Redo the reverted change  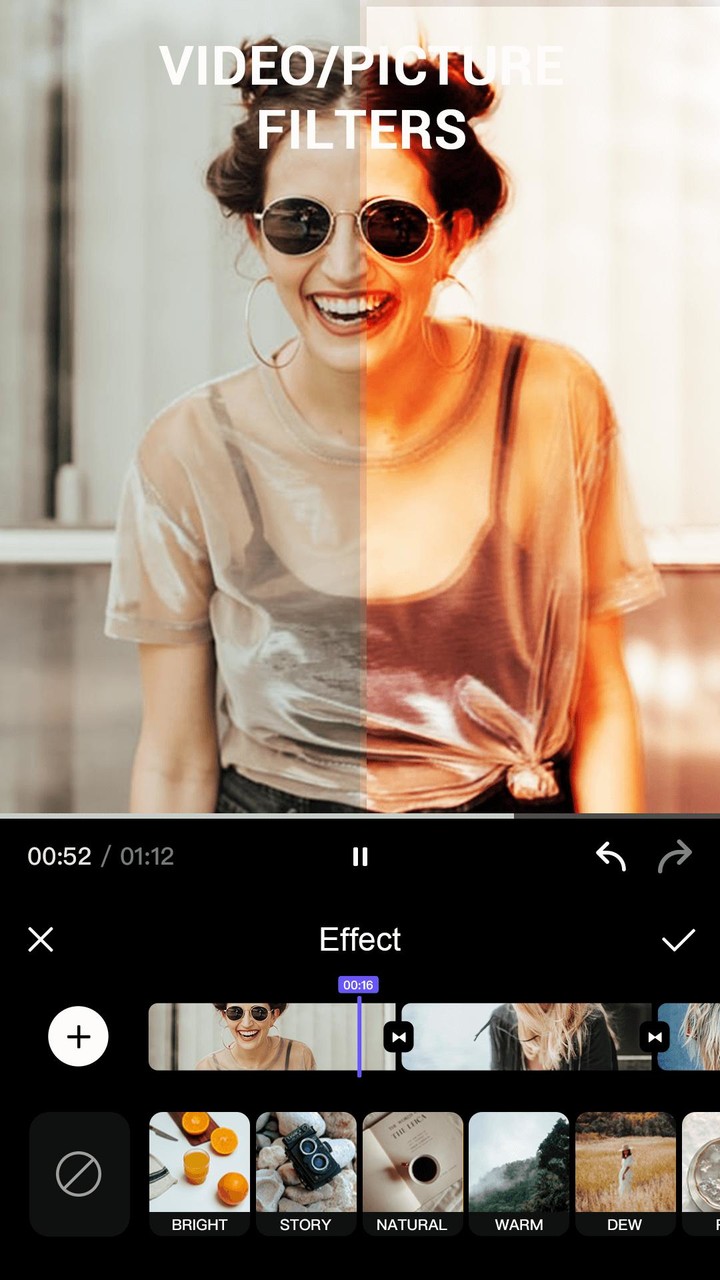[676, 857]
